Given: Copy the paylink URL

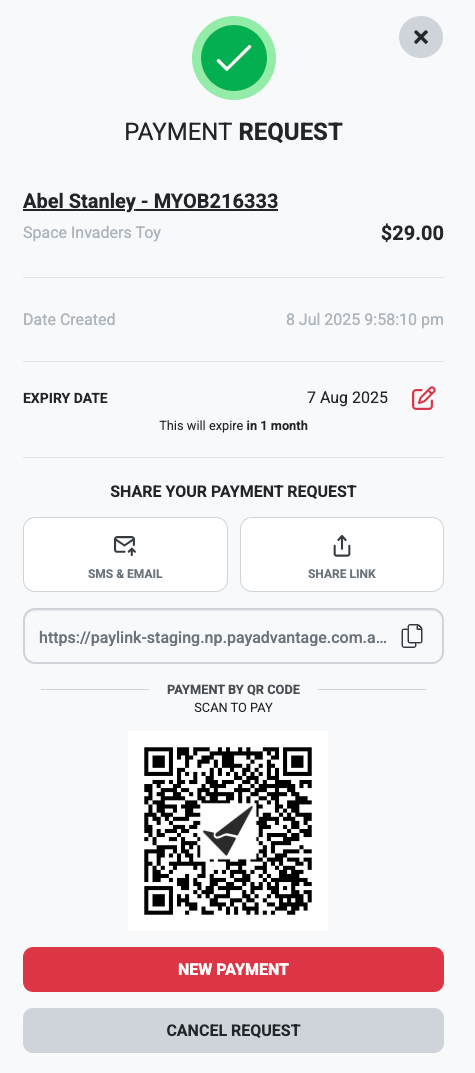Looking at the screenshot, I should pos(411,636).
